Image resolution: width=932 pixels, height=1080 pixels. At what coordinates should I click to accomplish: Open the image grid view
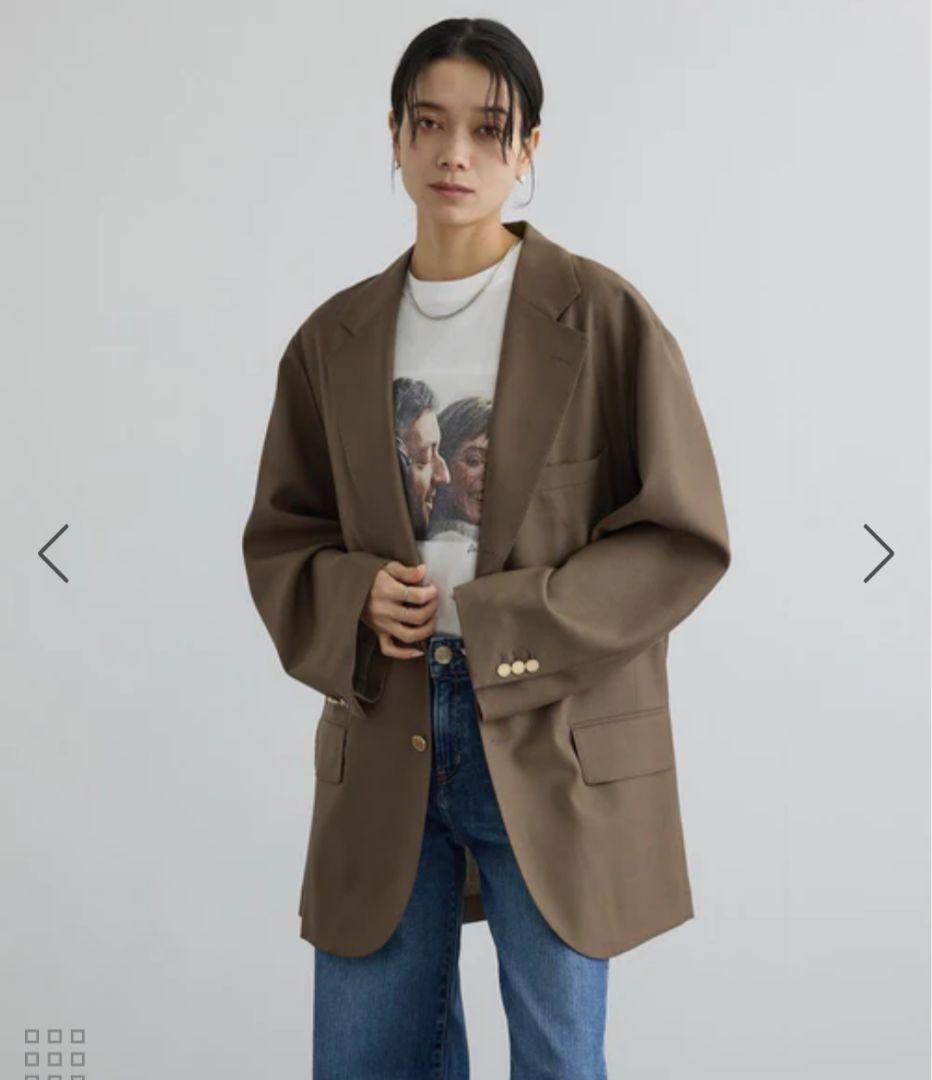click(55, 1054)
